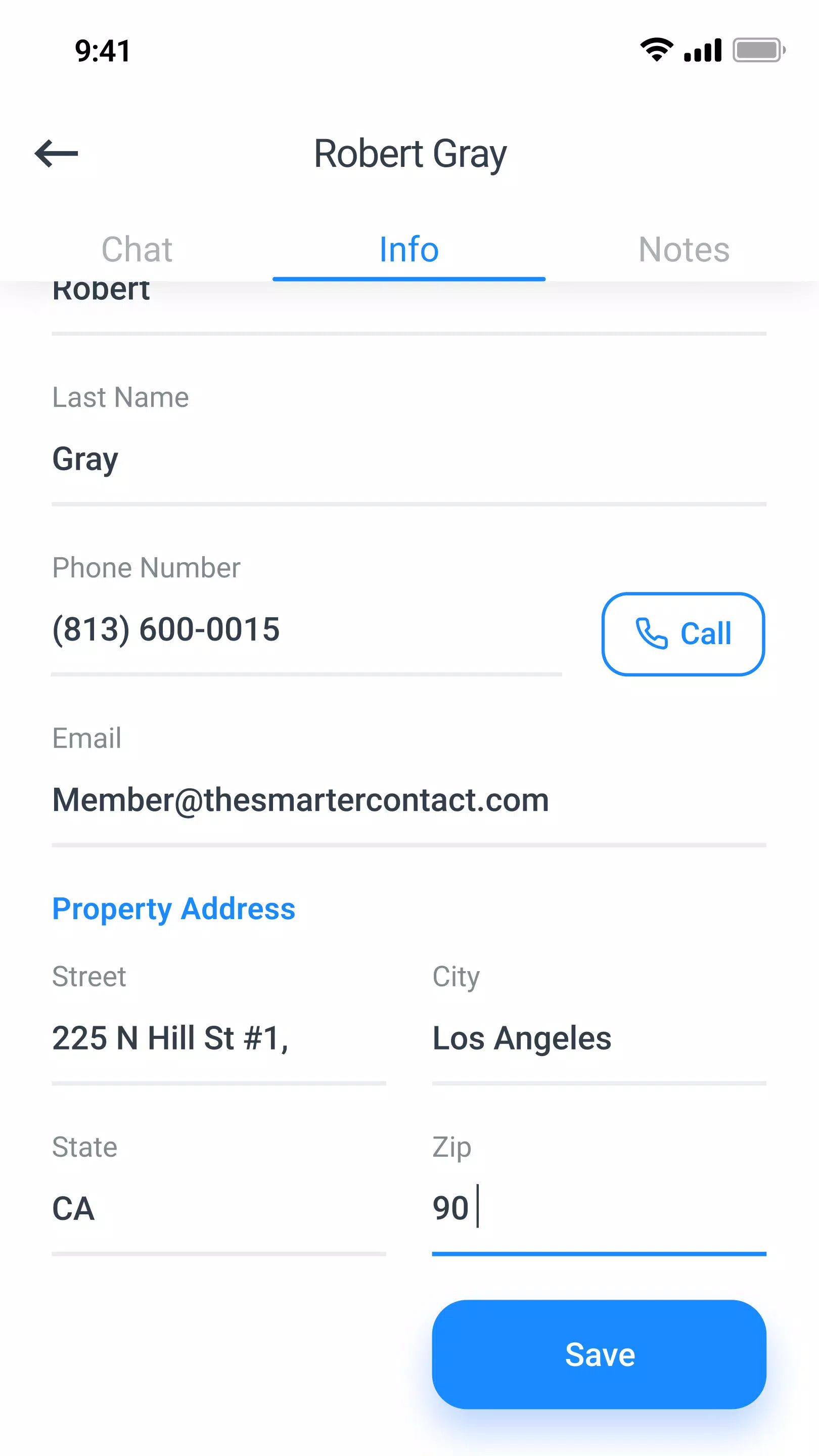Edit the City field showing Los Angeles

tap(599, 1038)
